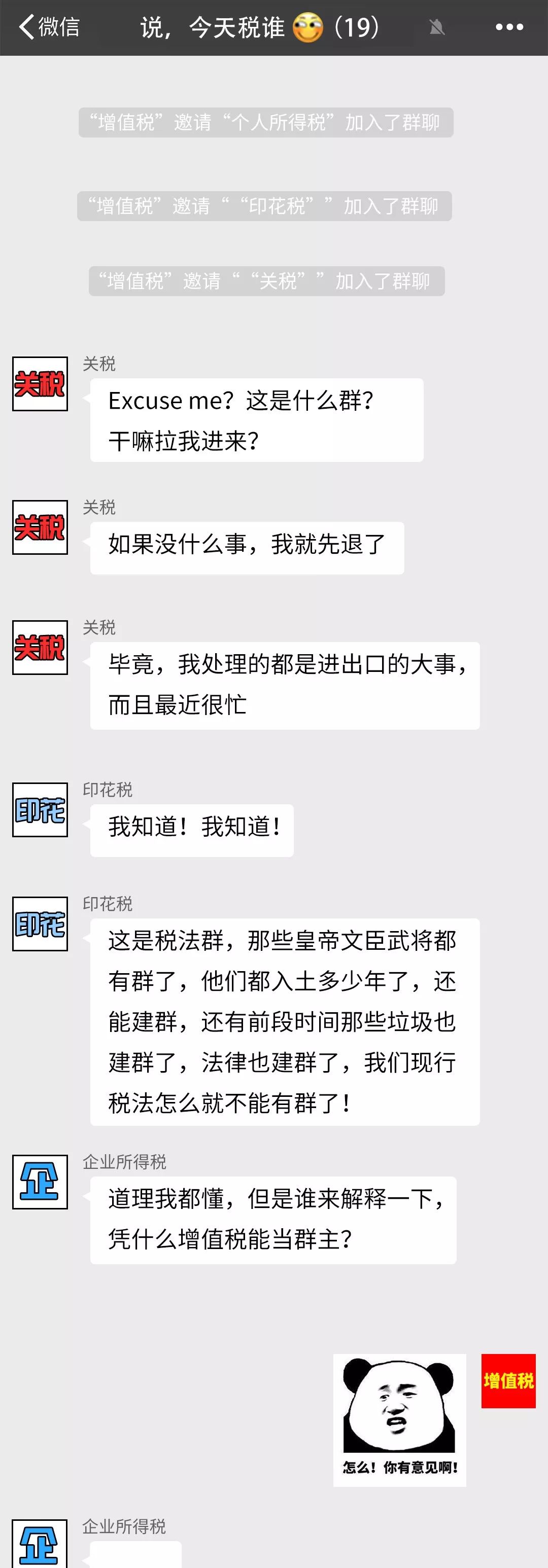Screen dimensions: 548x1568
Task: Tap the red 增值税 avatar
Action: [x=508, y=1380]
